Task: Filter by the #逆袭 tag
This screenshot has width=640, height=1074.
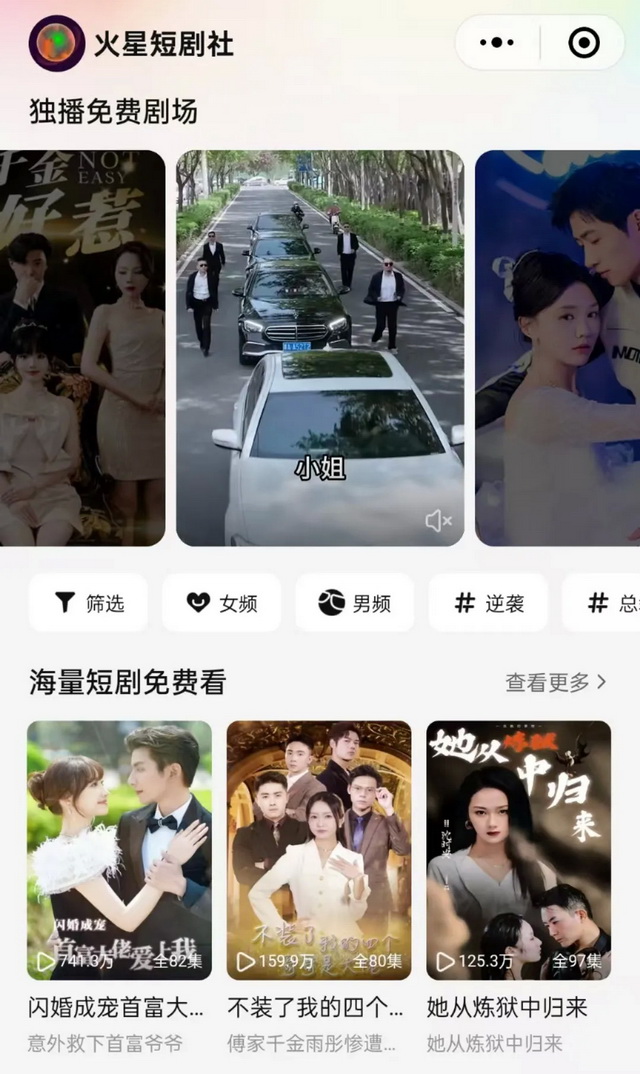Action: point(488,602)
